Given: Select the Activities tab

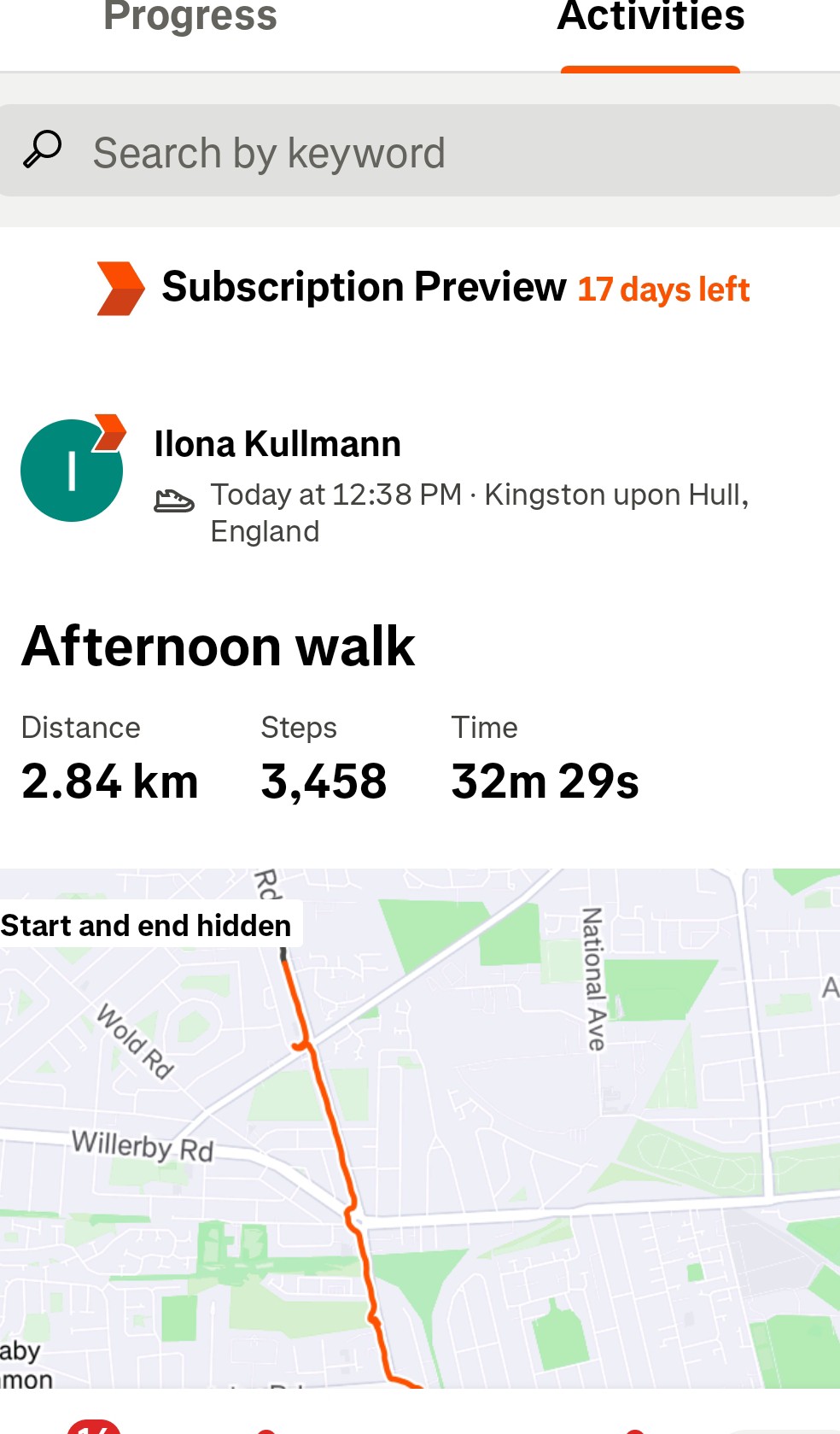Looking at the screenshot, I should pos(650,19).
